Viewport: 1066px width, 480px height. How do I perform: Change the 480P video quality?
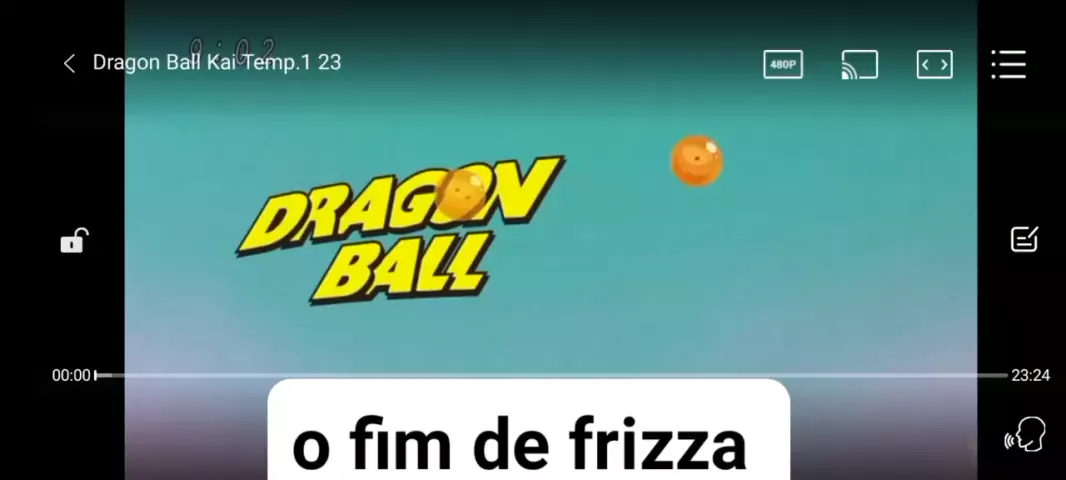[783, 64]
